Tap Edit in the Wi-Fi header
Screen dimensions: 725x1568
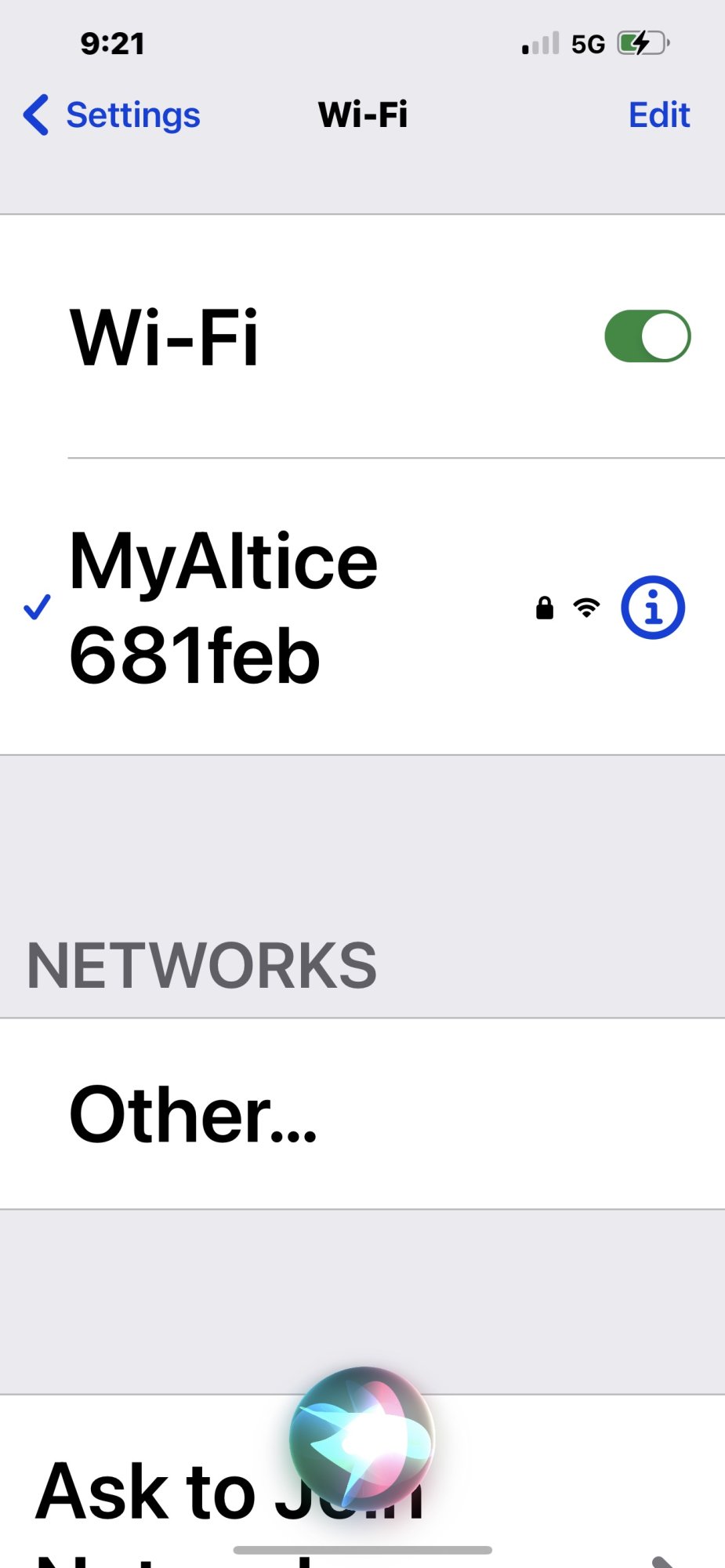point(658,115)
